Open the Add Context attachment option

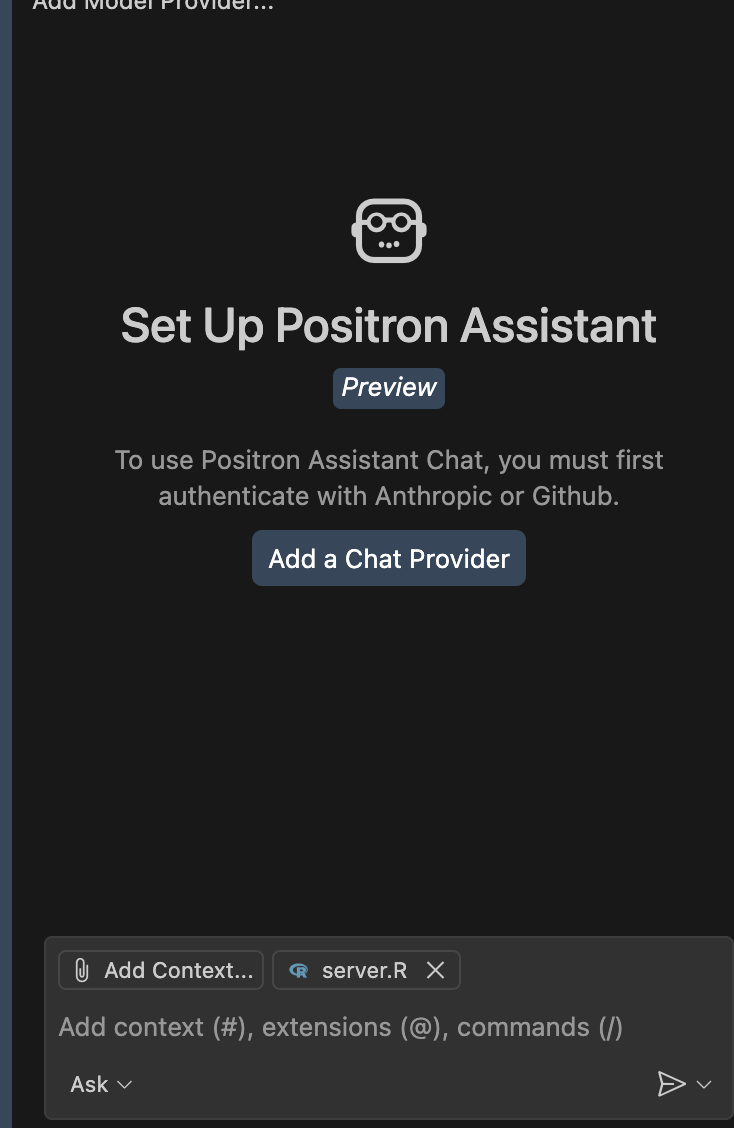(x=161, y=970)
